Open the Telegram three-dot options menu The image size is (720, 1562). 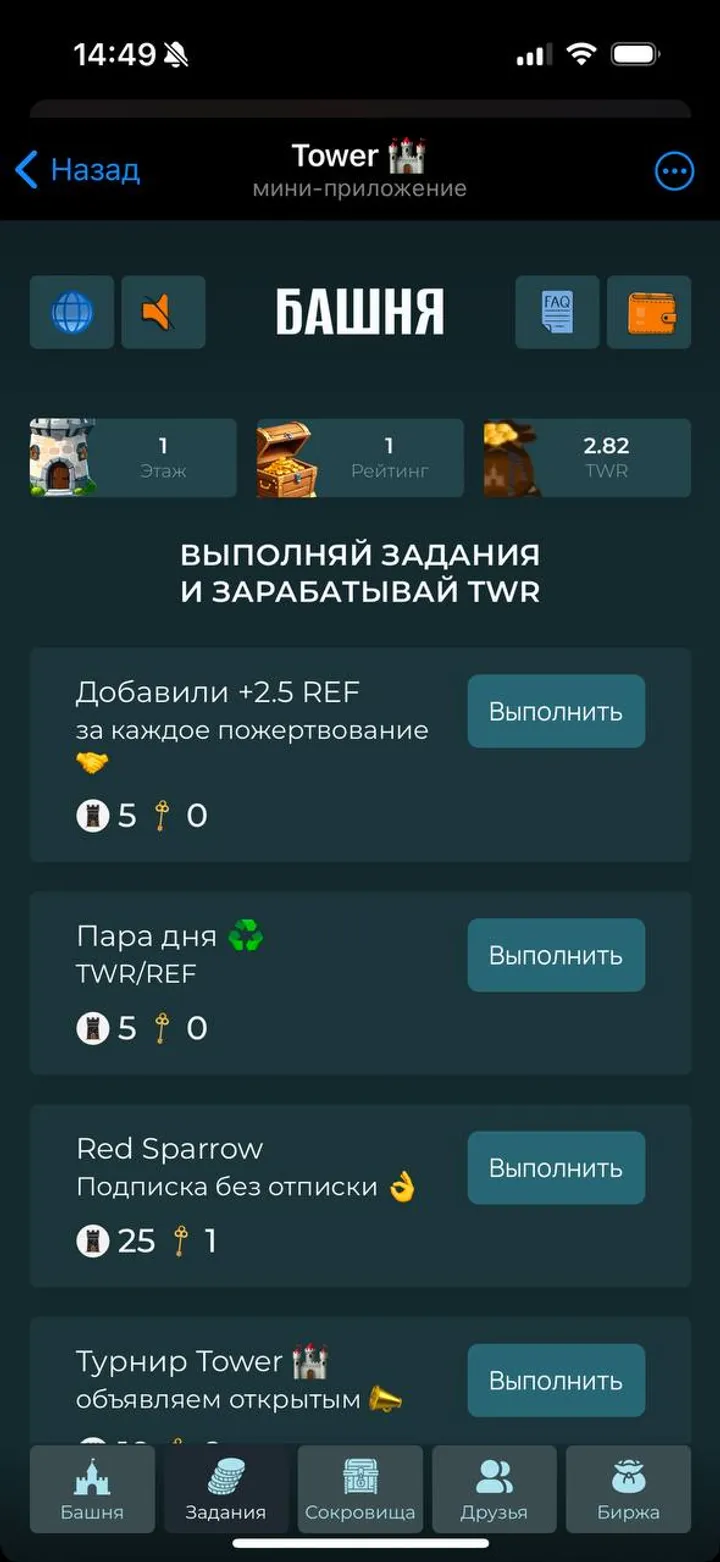tap(674, 171)
